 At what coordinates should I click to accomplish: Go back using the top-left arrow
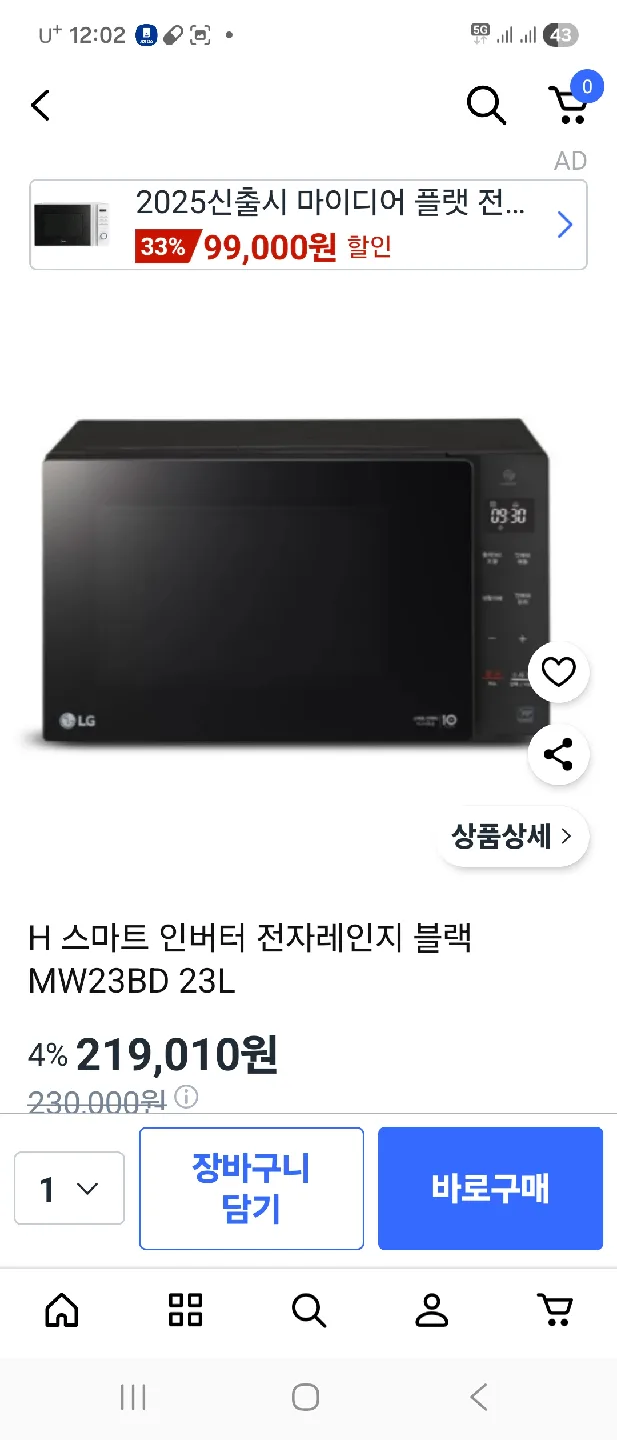(40, 105)
